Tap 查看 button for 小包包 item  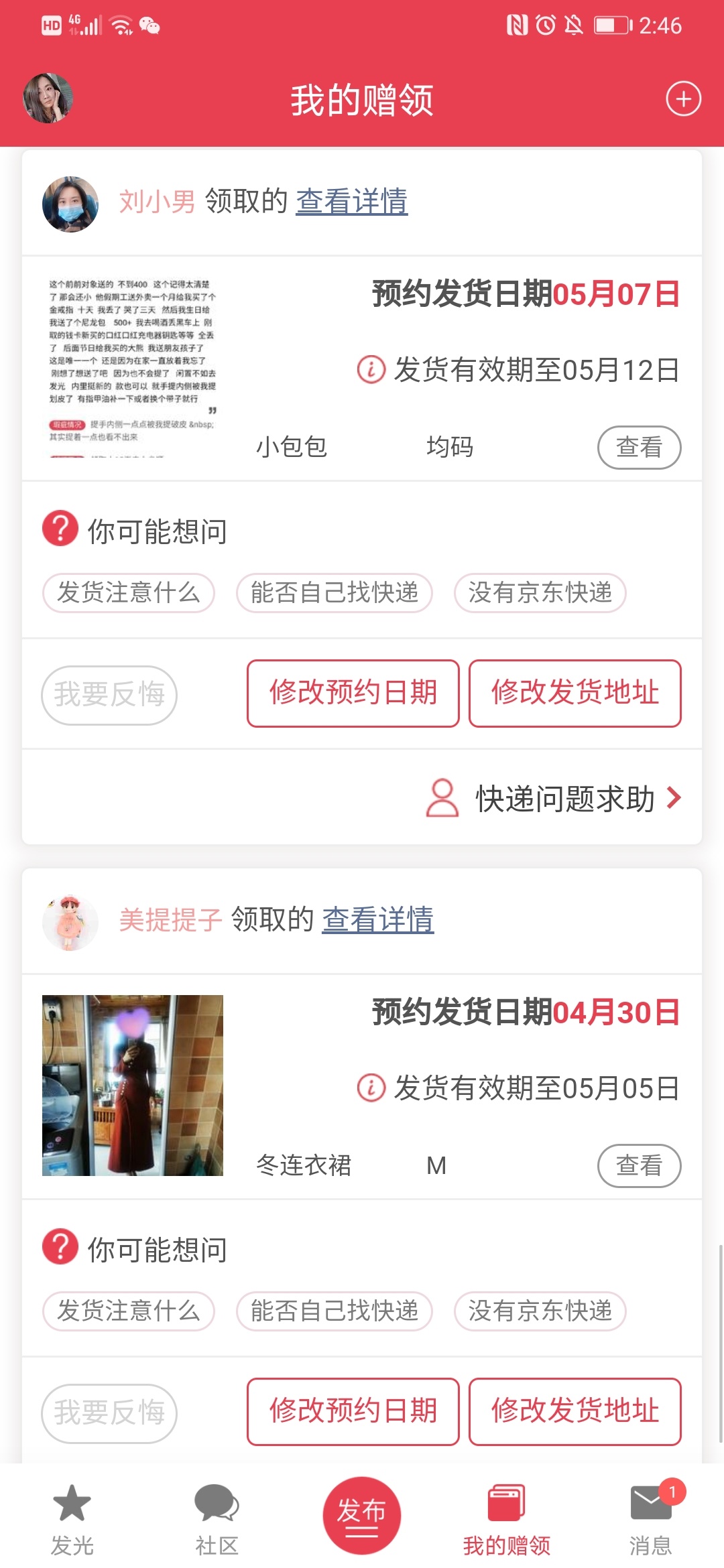[x=639, y=448]
